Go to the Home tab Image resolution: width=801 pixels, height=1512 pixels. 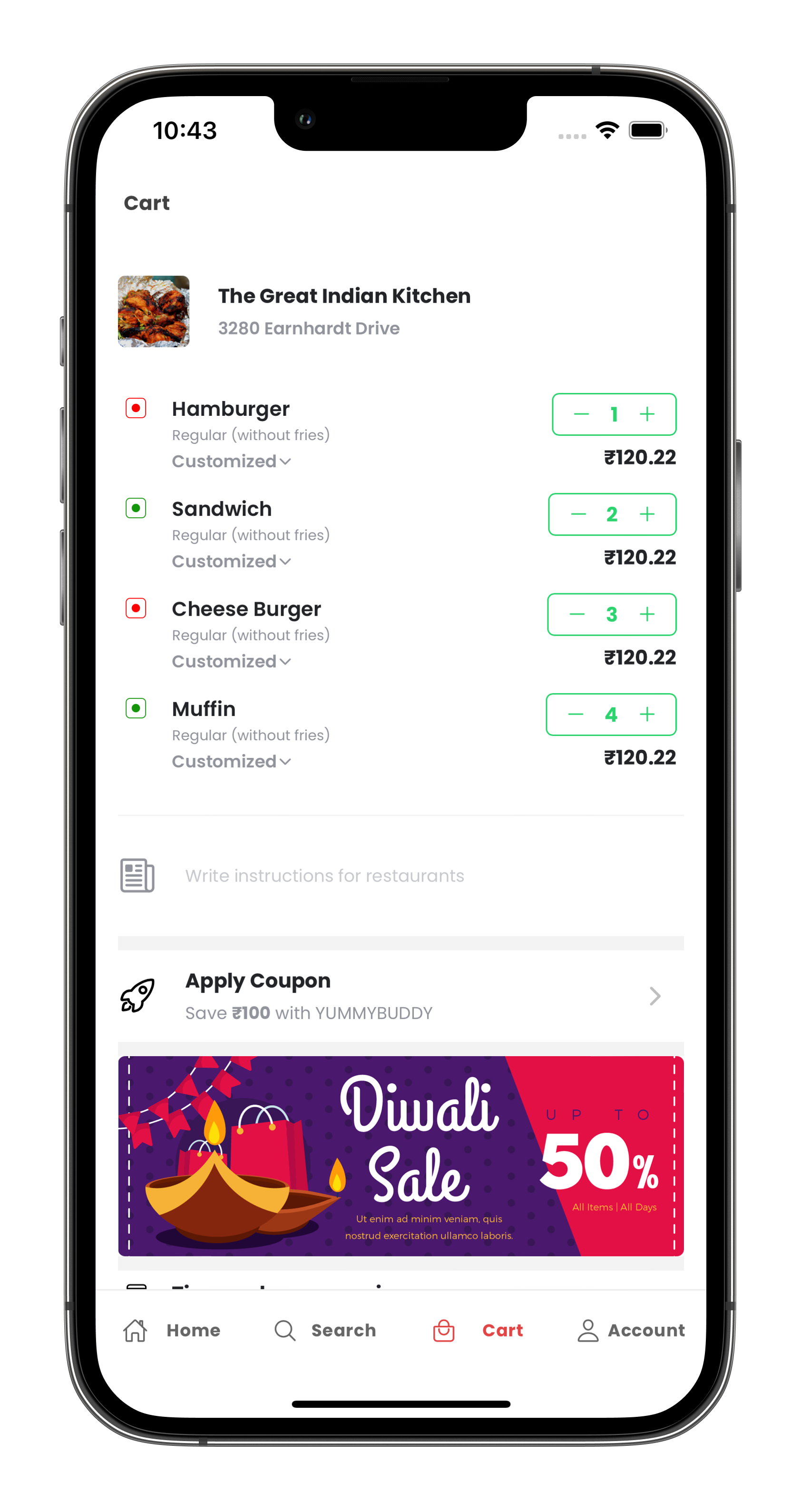click(x=171, y=1330)
